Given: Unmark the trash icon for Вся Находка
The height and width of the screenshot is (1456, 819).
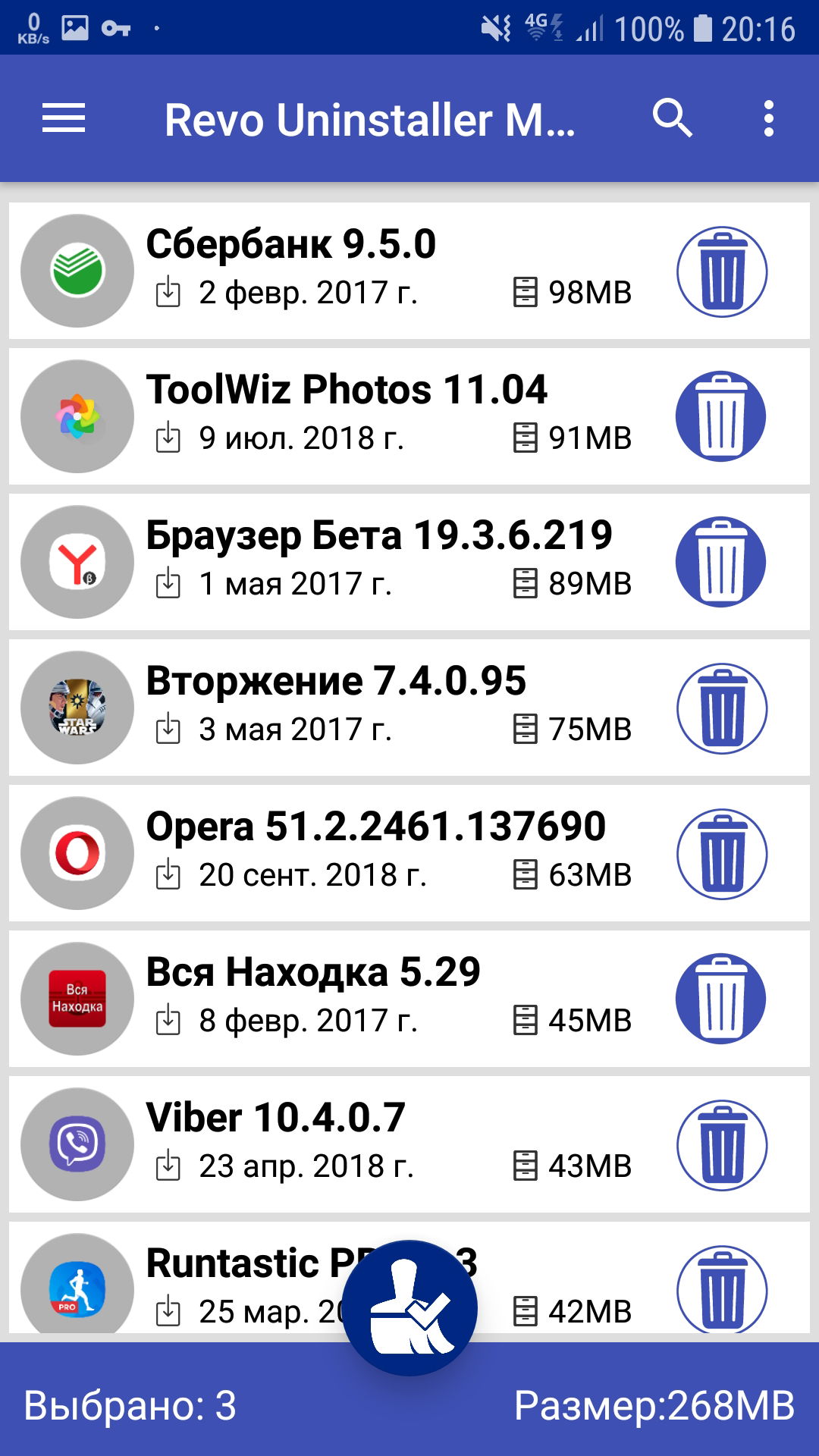Looking at the screenshot, I should (x=721, y=999).
